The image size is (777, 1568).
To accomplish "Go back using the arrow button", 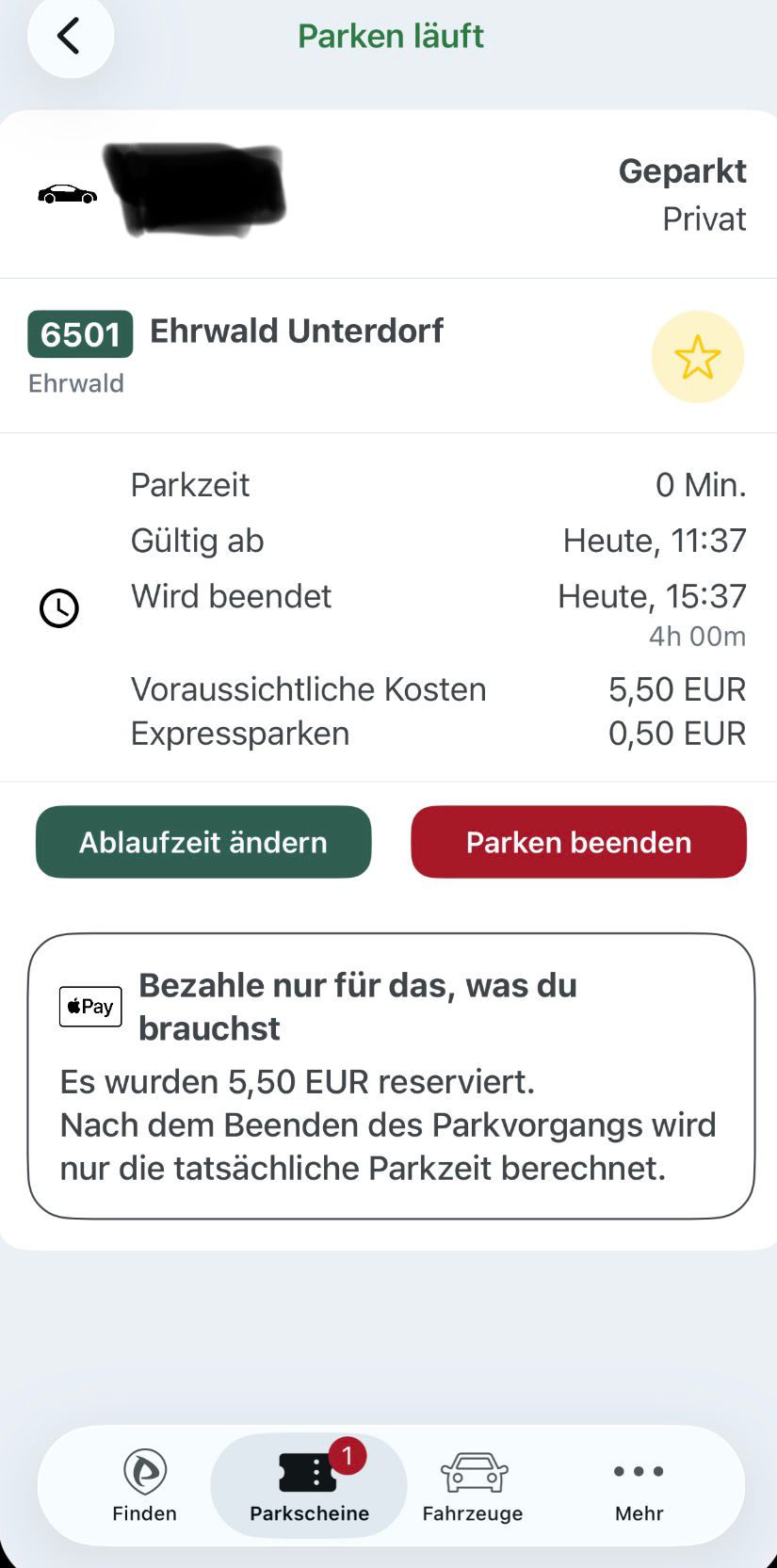I will coord(70,37).
